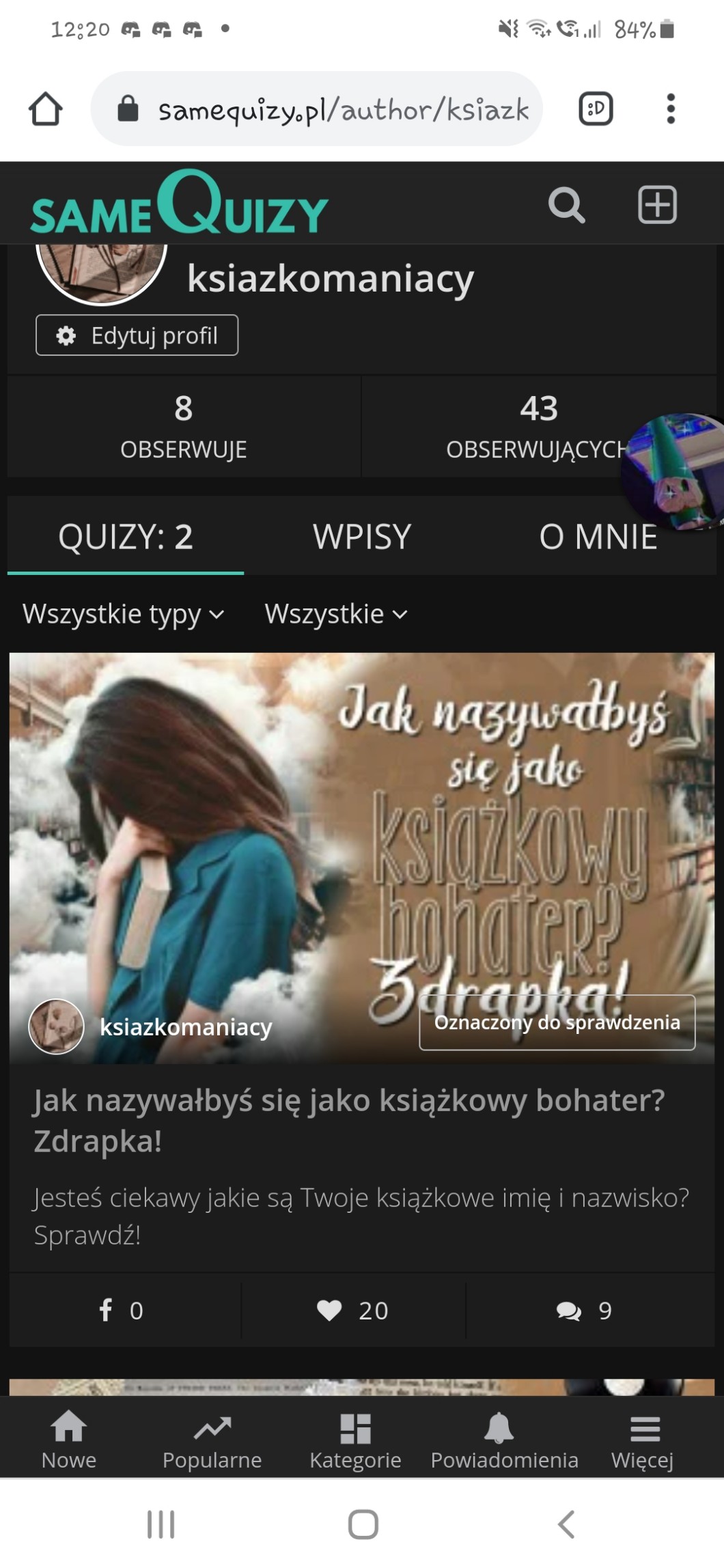Open the Obserwujących followers list
This screenshot has width=724, height=1568.
(538, 426)
